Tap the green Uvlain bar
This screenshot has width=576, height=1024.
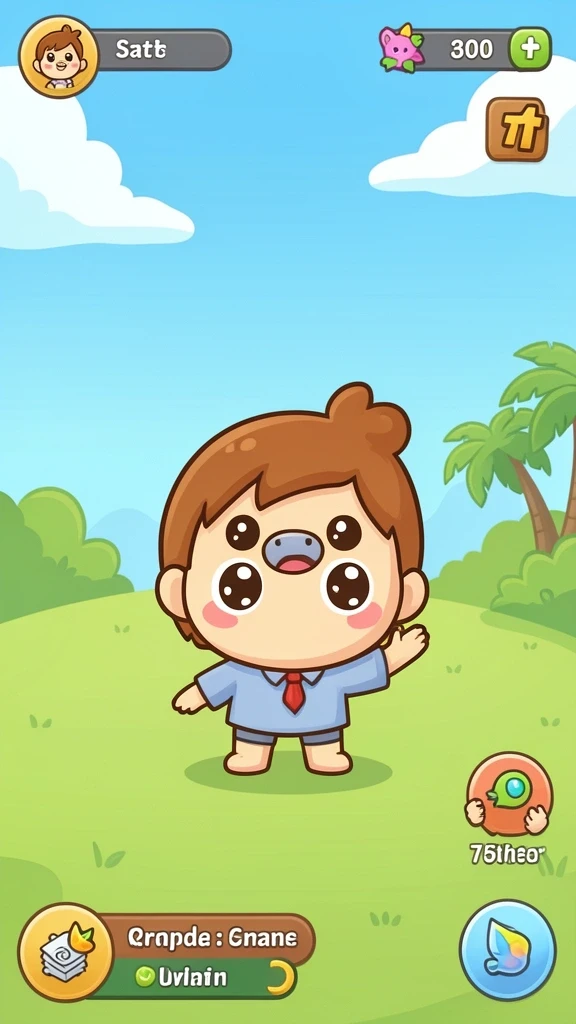click(x=196, y=978)
